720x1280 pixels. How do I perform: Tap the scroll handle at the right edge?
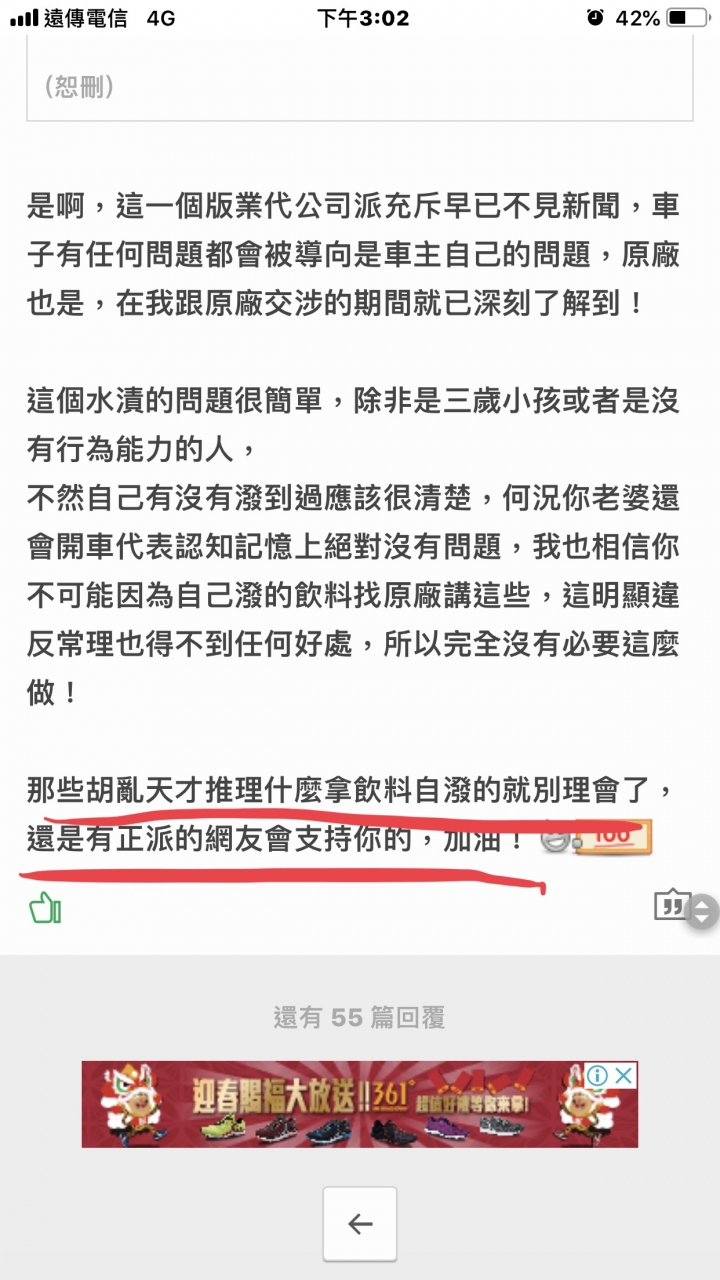[x=703, y=910]
